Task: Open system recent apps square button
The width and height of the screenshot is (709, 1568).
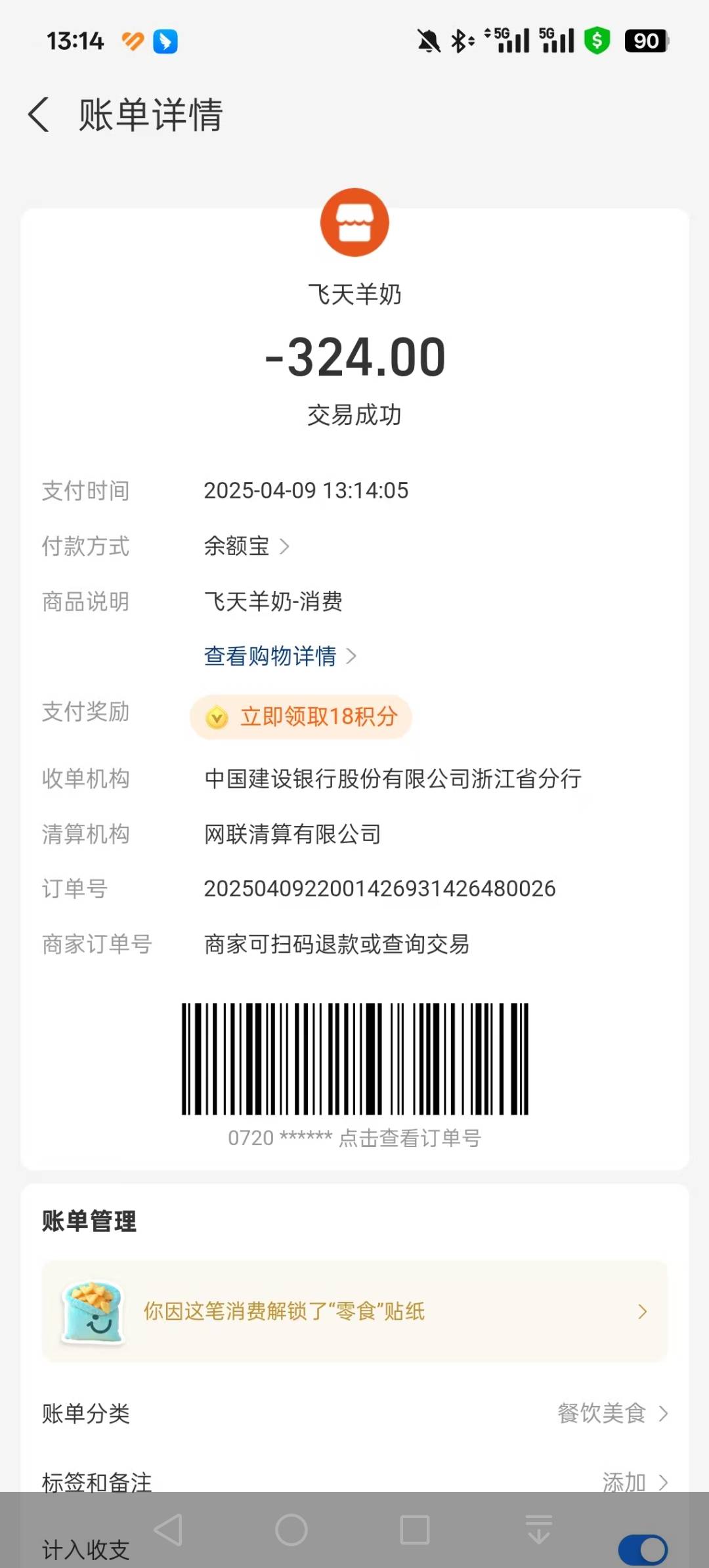Action: point(415,1530)
